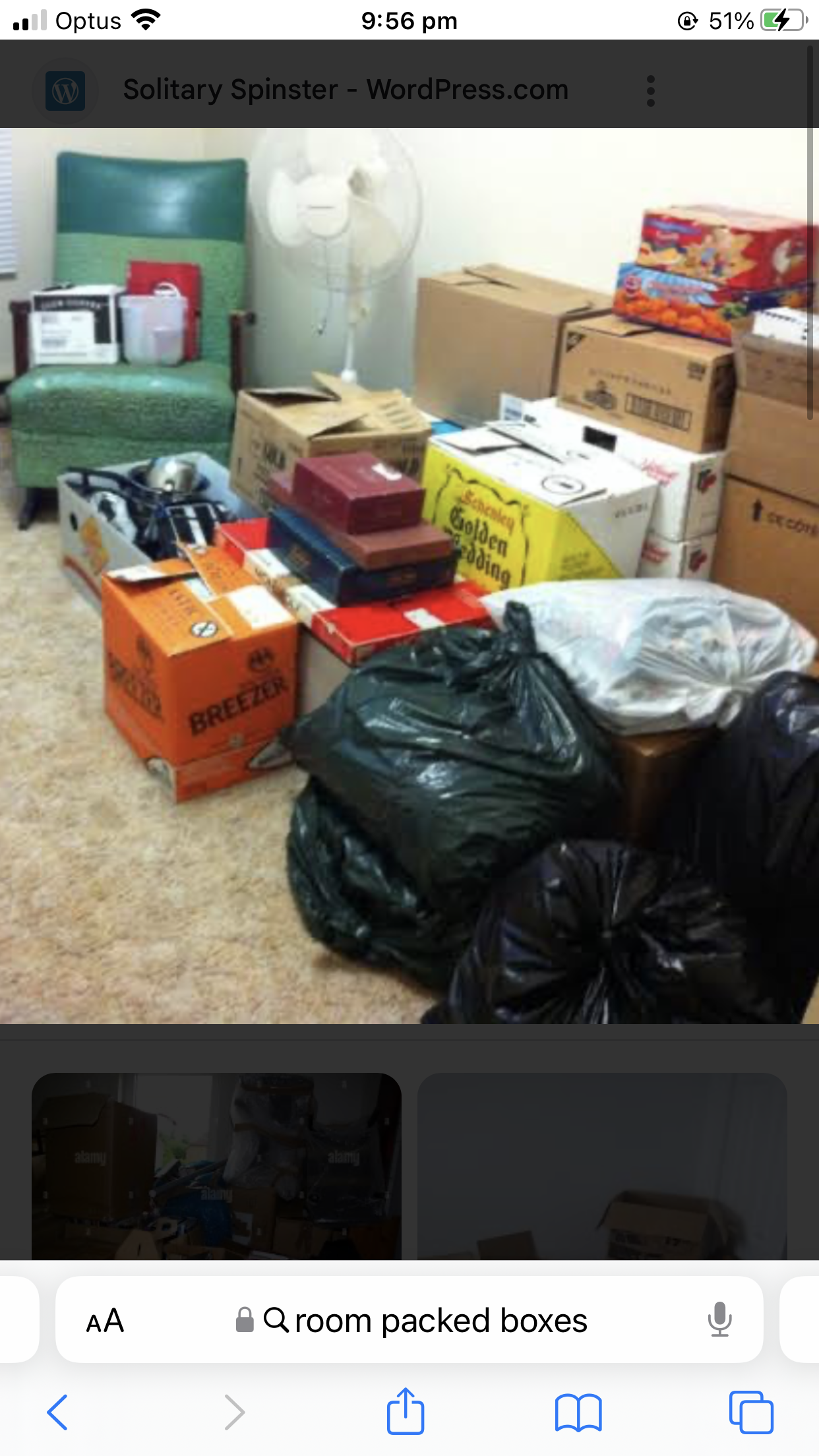Open Safari bookmarks
The width and height of the screenshot is (819, 1456).
point(578,1412)
